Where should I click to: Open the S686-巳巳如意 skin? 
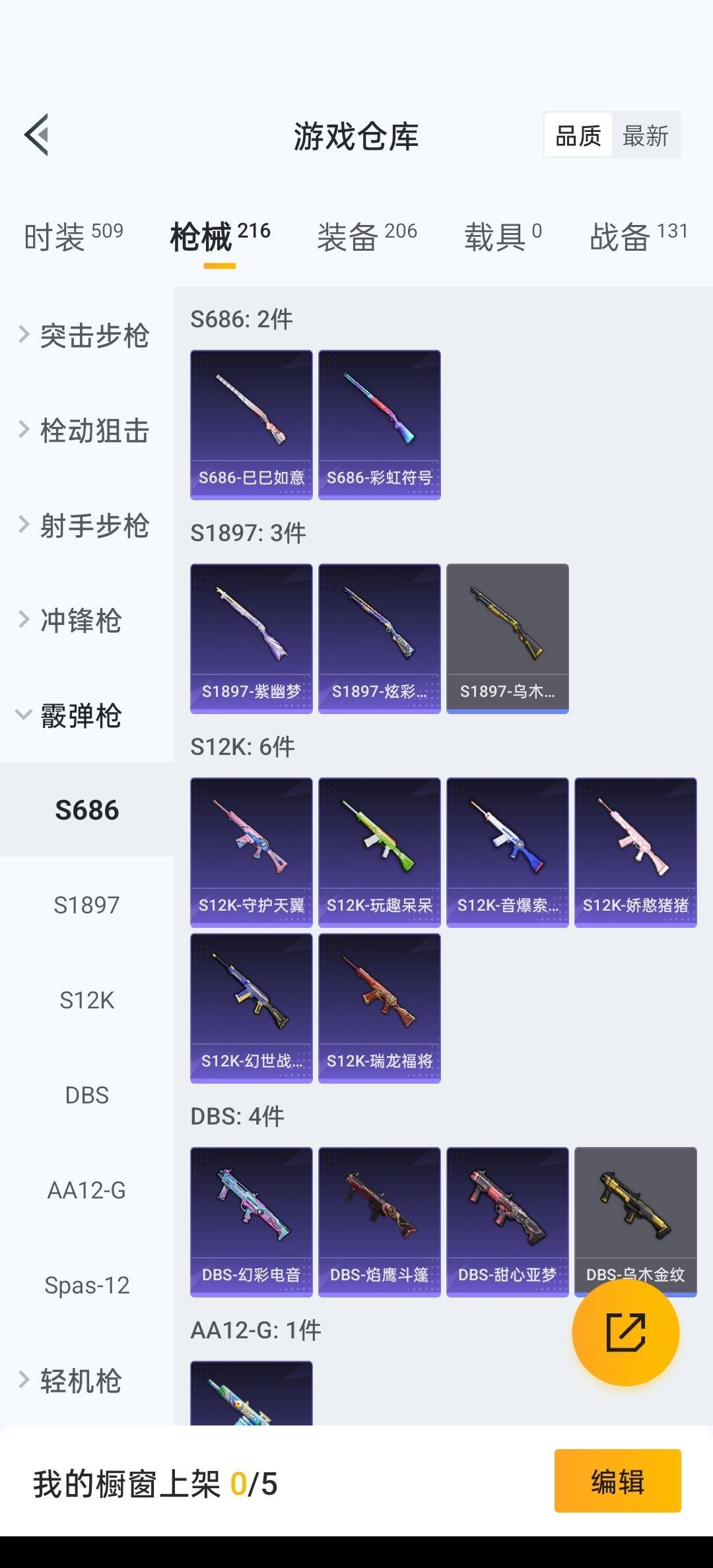(x=251, y=424)
